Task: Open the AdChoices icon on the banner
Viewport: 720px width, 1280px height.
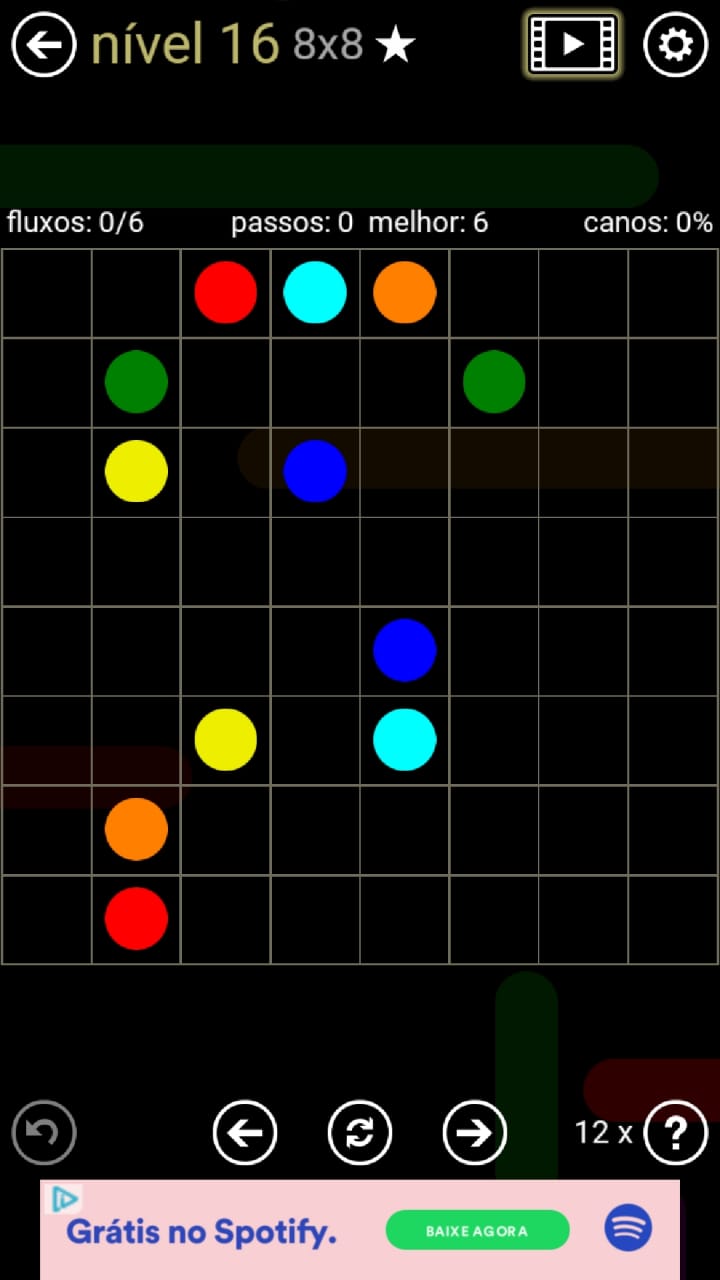Action: click(65, 1198)
